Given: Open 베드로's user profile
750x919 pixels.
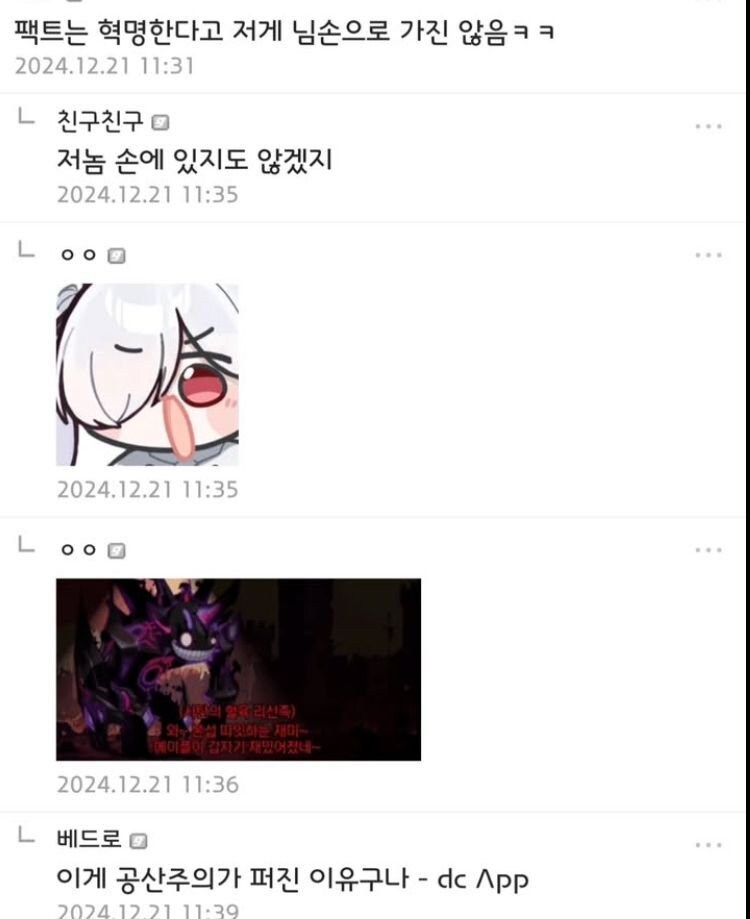Looking at the screenshot, I should [x=90, y=840].
